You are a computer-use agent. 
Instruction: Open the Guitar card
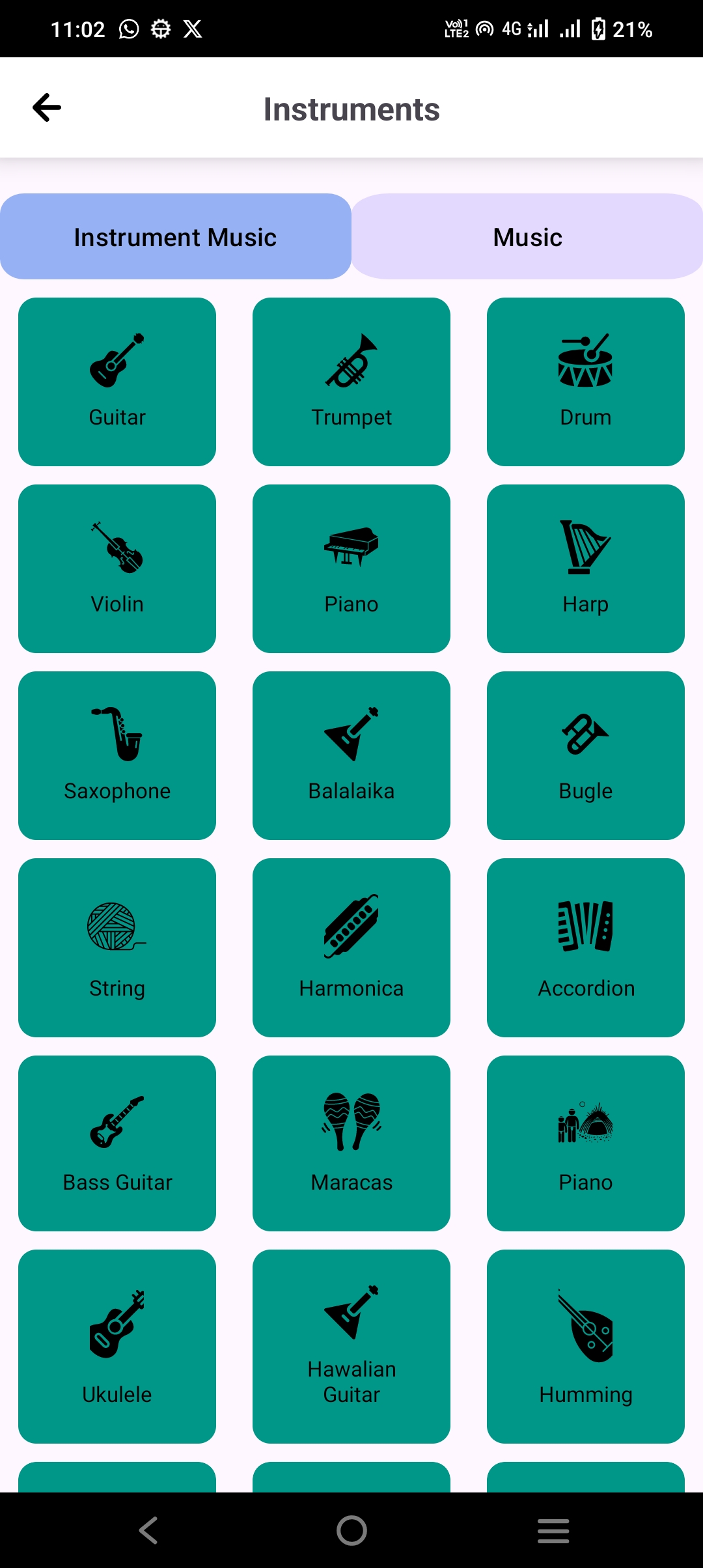point(117,382)
